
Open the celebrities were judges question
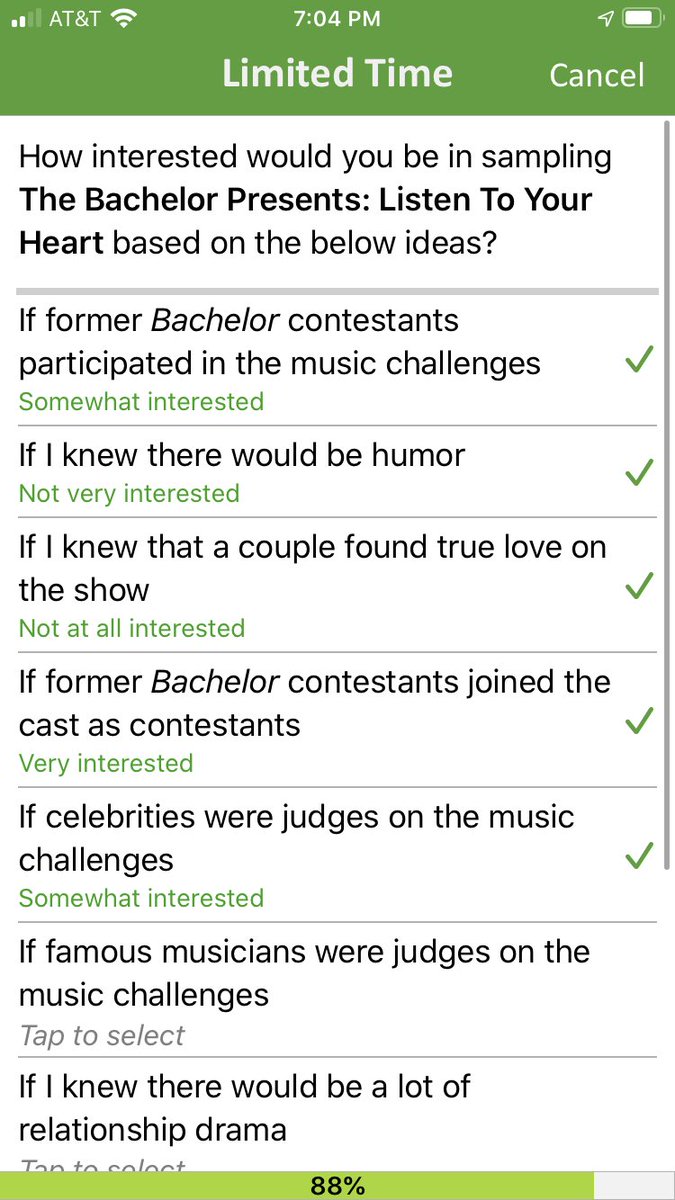tap(337, 855)
